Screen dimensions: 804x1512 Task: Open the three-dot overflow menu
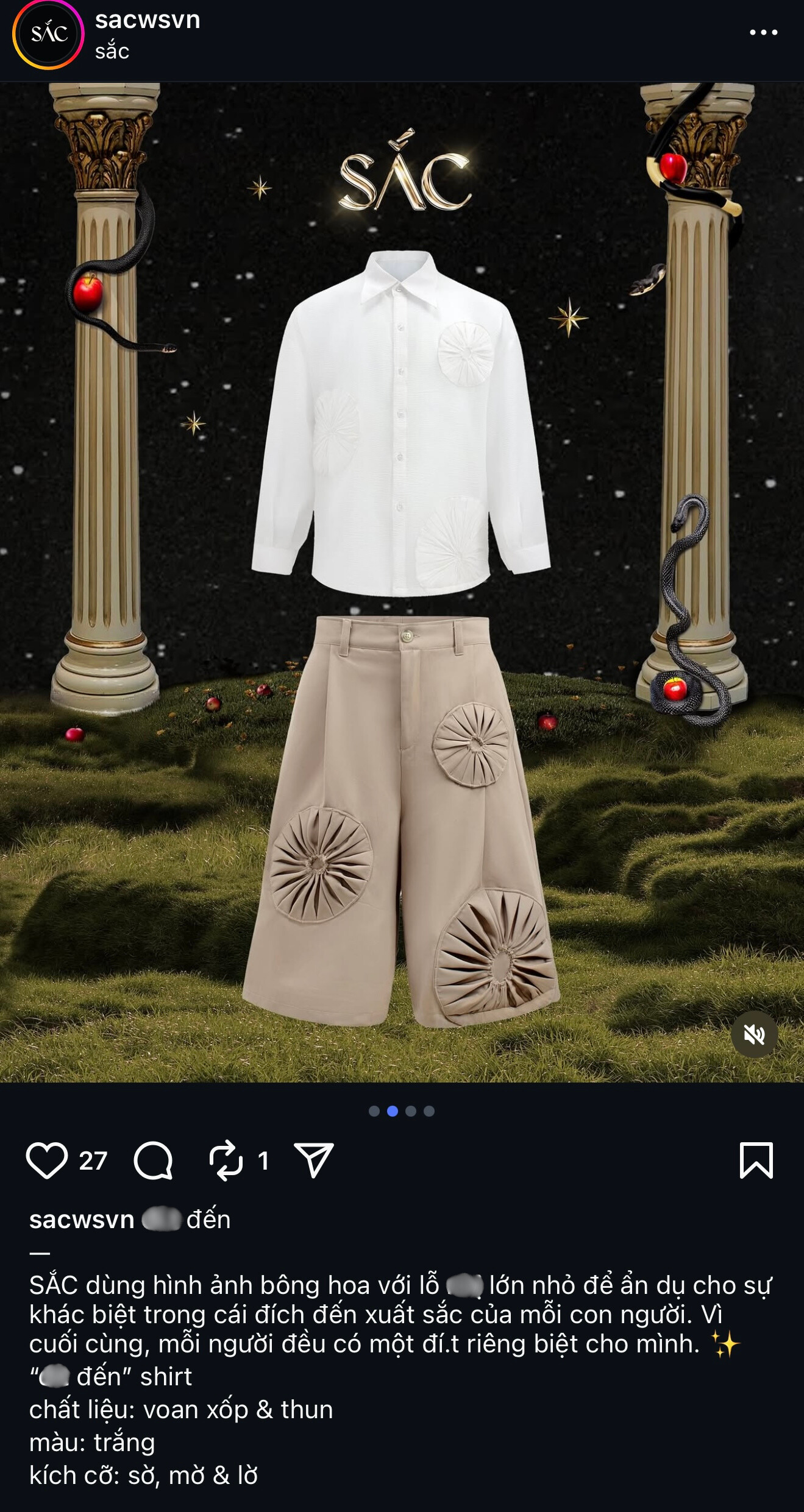[x=763, y=33]
